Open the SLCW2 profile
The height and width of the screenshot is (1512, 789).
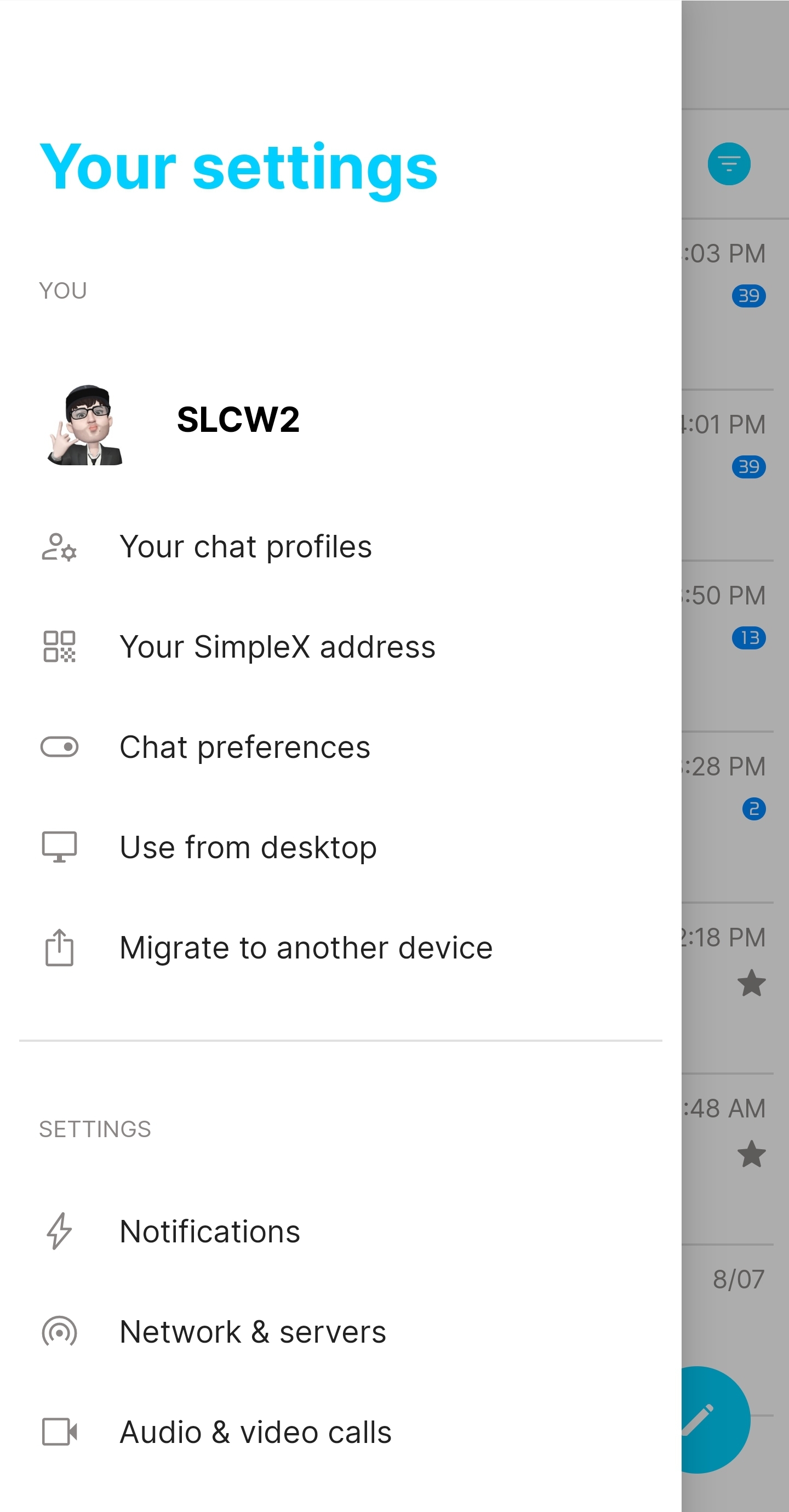click(x=237, y=421)
